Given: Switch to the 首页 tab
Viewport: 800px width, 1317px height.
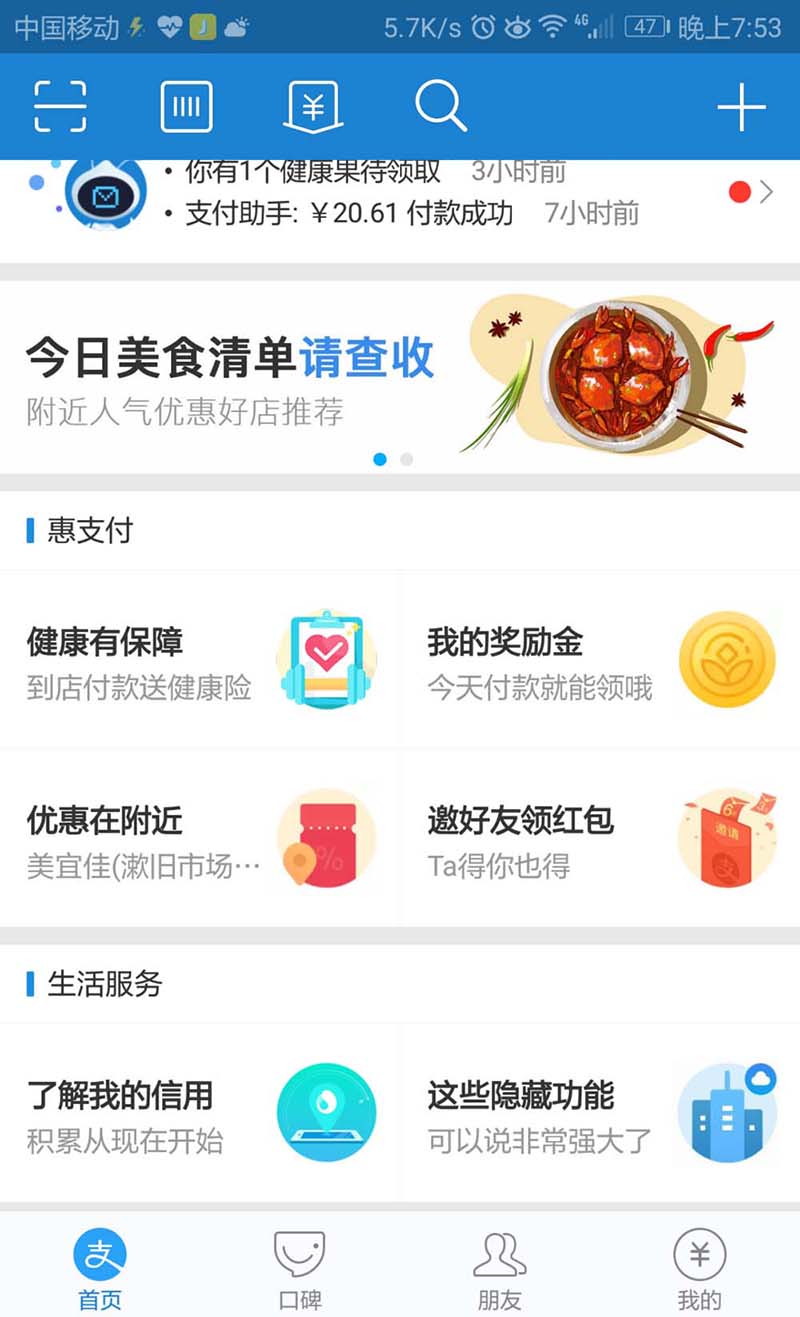Looking at the screenshot, I should [x=100, y=1269].
